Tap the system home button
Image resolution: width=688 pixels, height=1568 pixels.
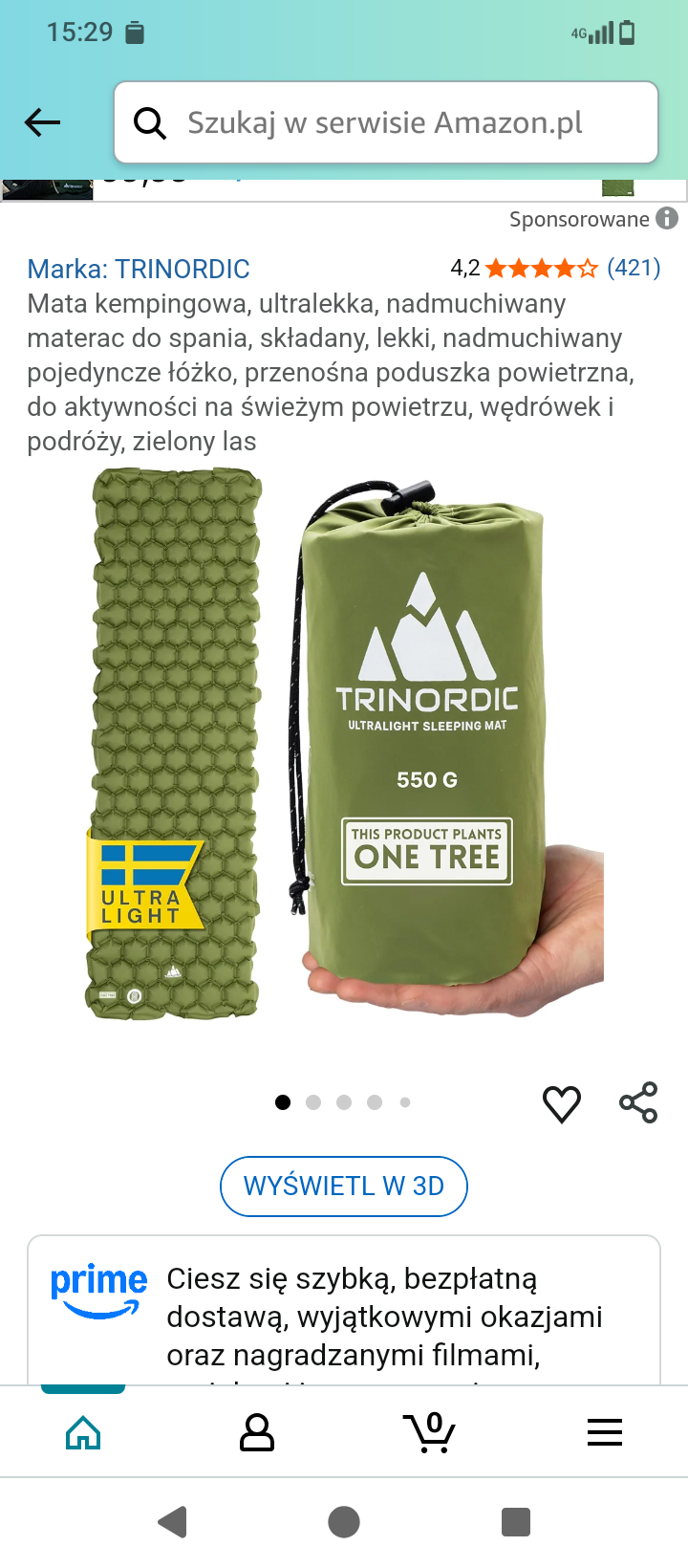344,1521
